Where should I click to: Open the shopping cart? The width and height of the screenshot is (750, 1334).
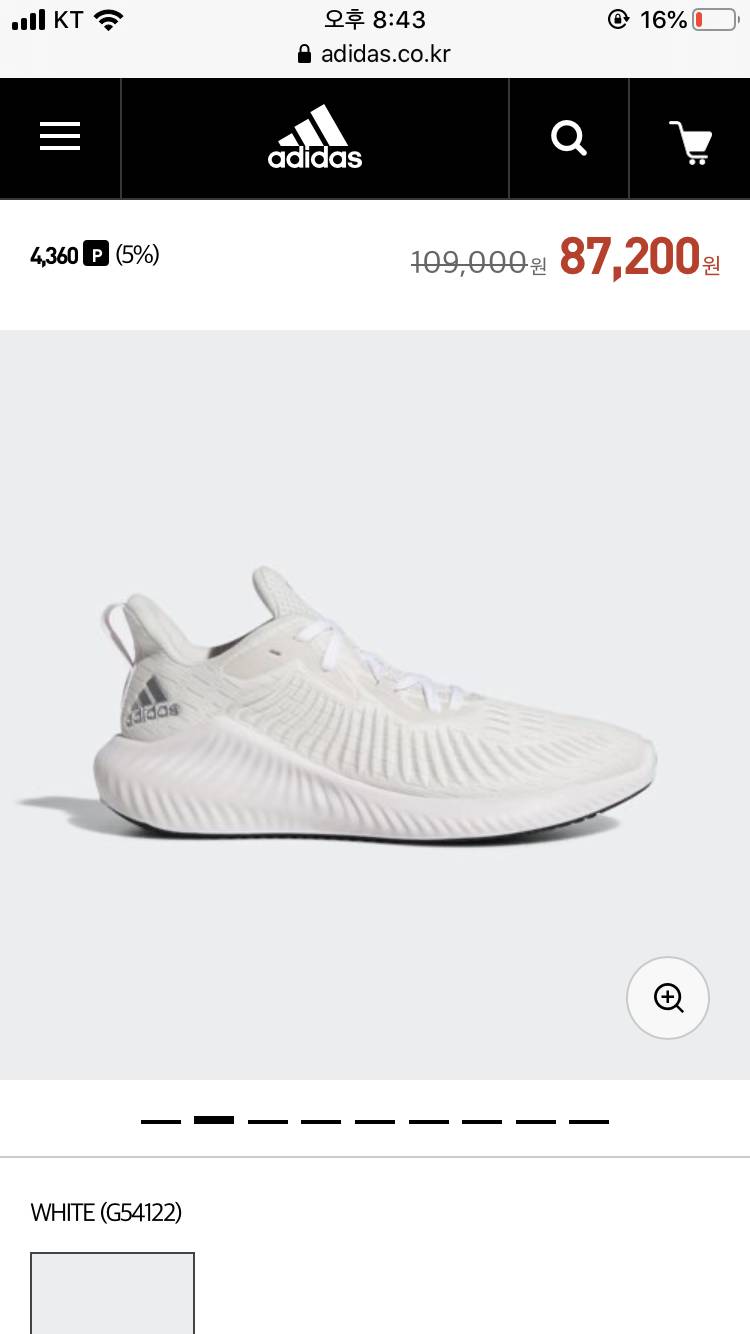click(x=690, y=140)
